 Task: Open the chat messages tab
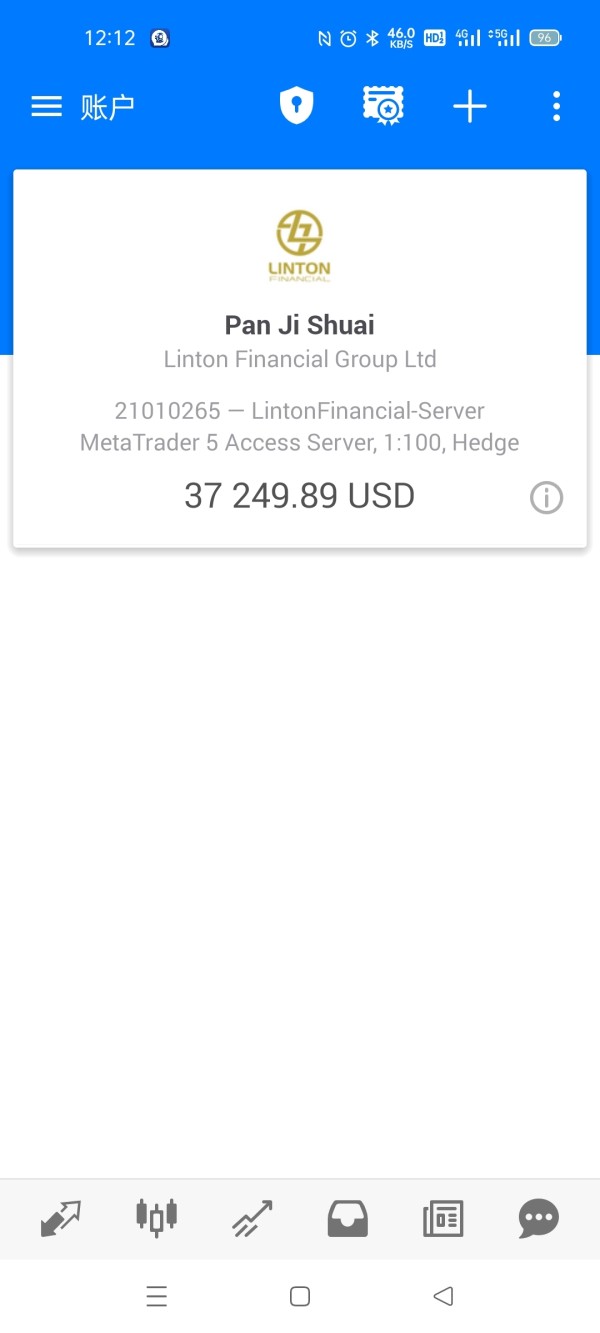pos(538,1218)
